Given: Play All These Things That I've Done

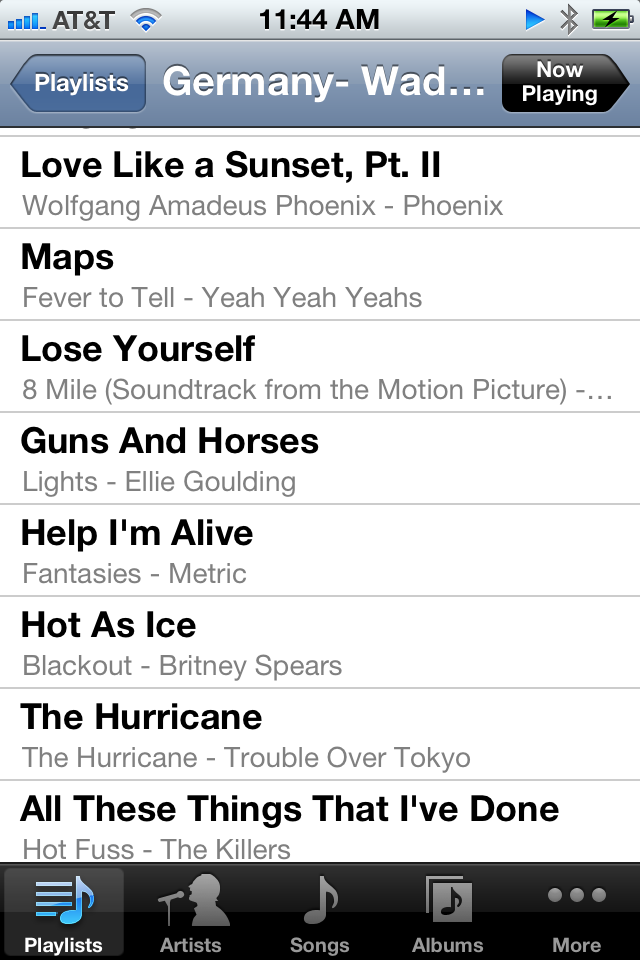Looking at the screenshot, I should tap(320, 825).
